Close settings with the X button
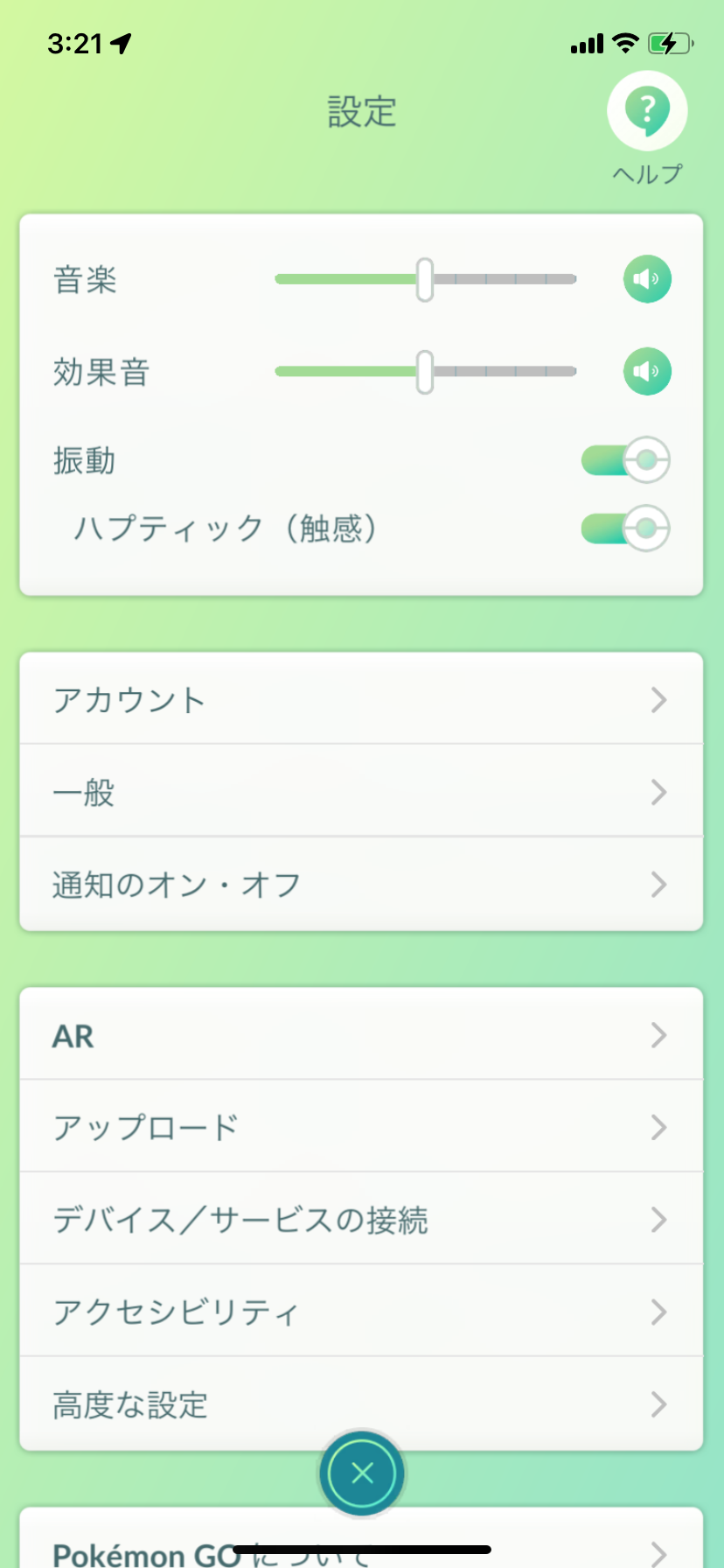The width and height of the screenshot is (724, 1568). coord(362,1473)
